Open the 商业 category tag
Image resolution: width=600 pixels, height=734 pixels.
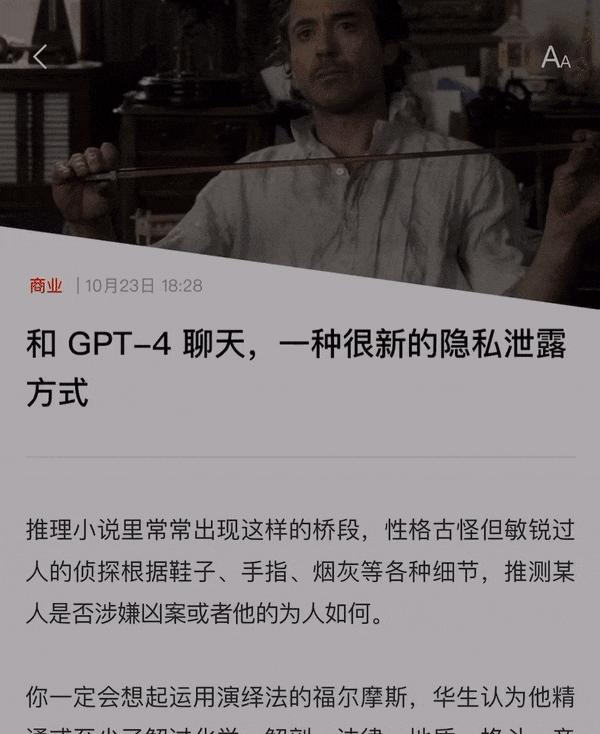[x=46, y=286]
